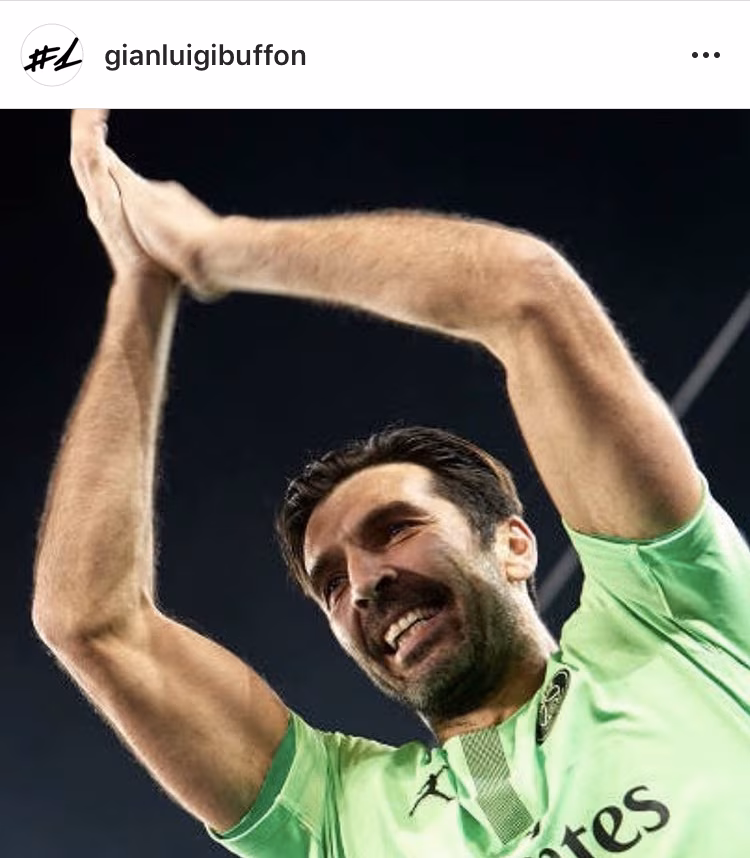Viewport: 750px width, 858px height.
Task: Open the post's three-dot options menu
Action: [705, 56]
